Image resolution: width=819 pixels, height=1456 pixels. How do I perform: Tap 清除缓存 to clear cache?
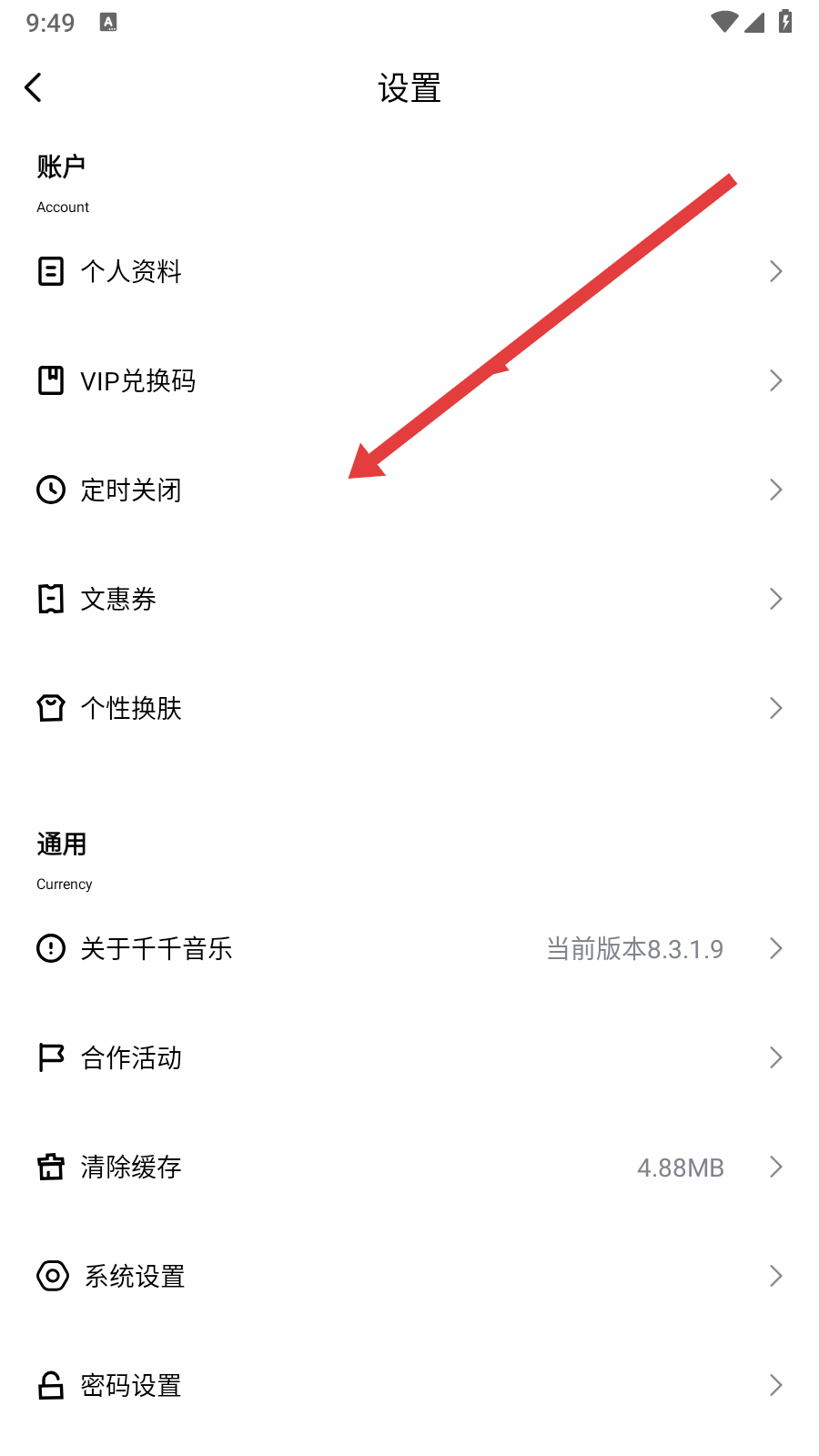(131, 1167)
